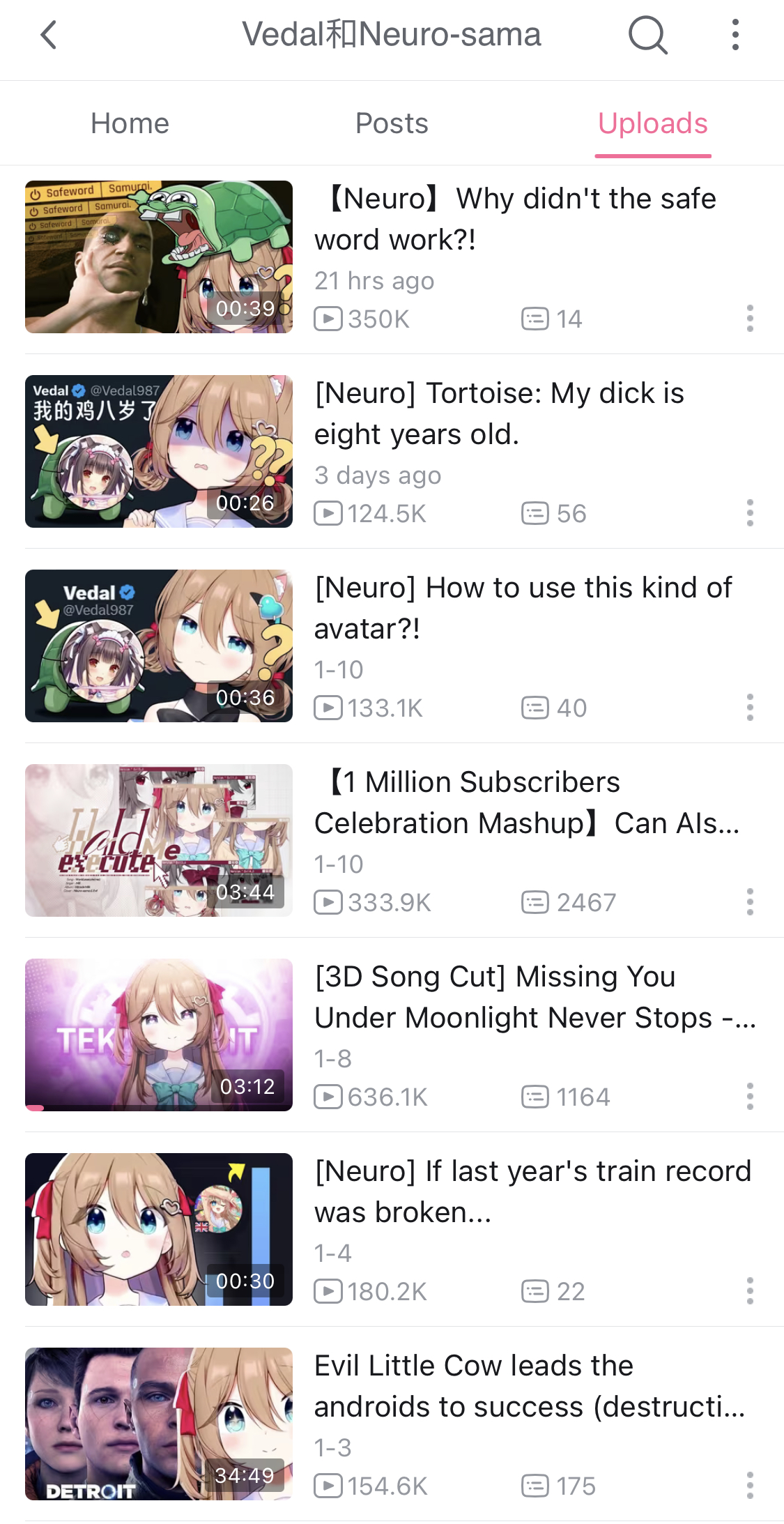
Task: Open the top-right overflow menu
Action: tap(735, 34)
